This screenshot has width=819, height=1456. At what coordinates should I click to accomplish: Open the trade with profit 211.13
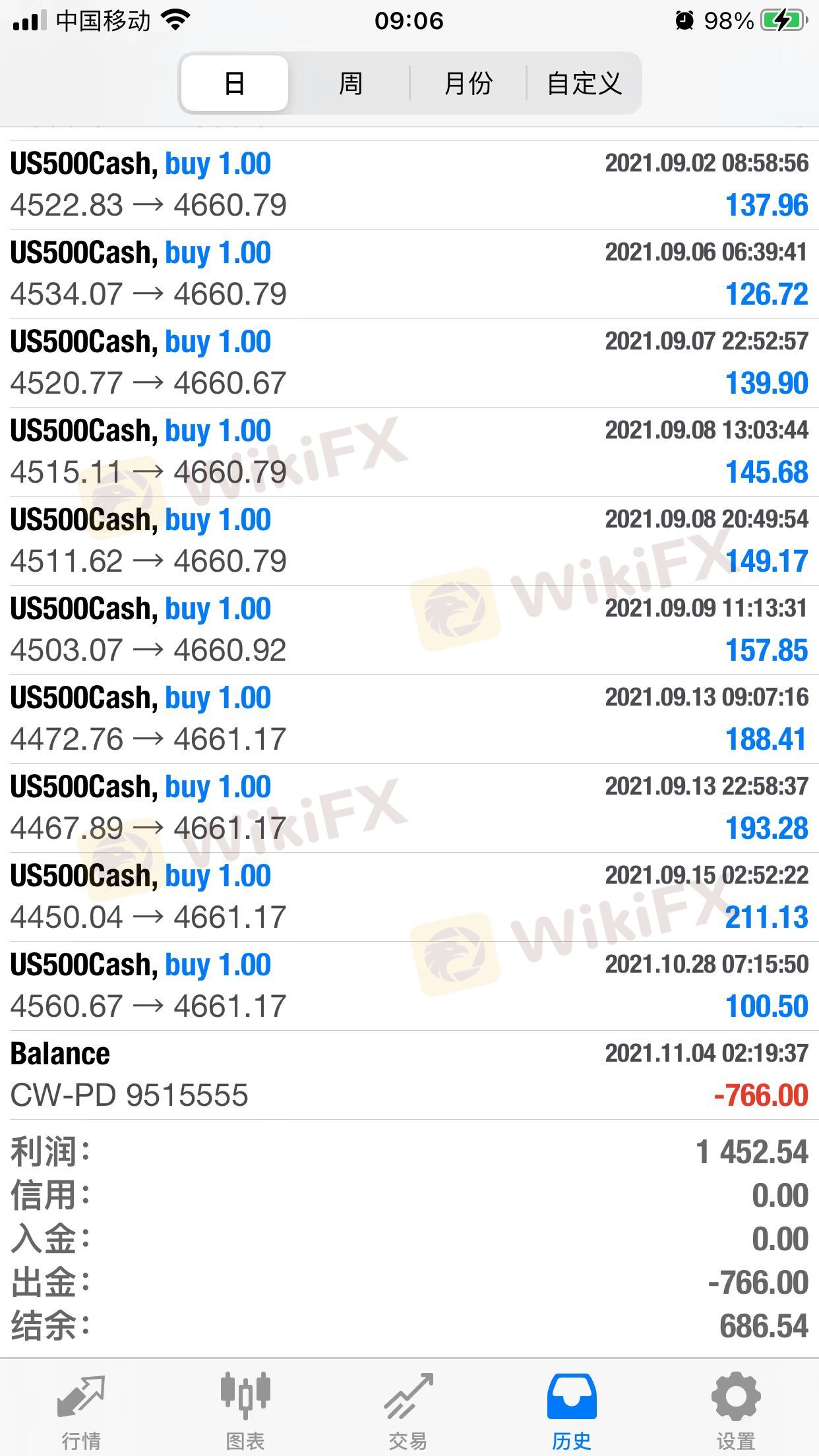409,897
